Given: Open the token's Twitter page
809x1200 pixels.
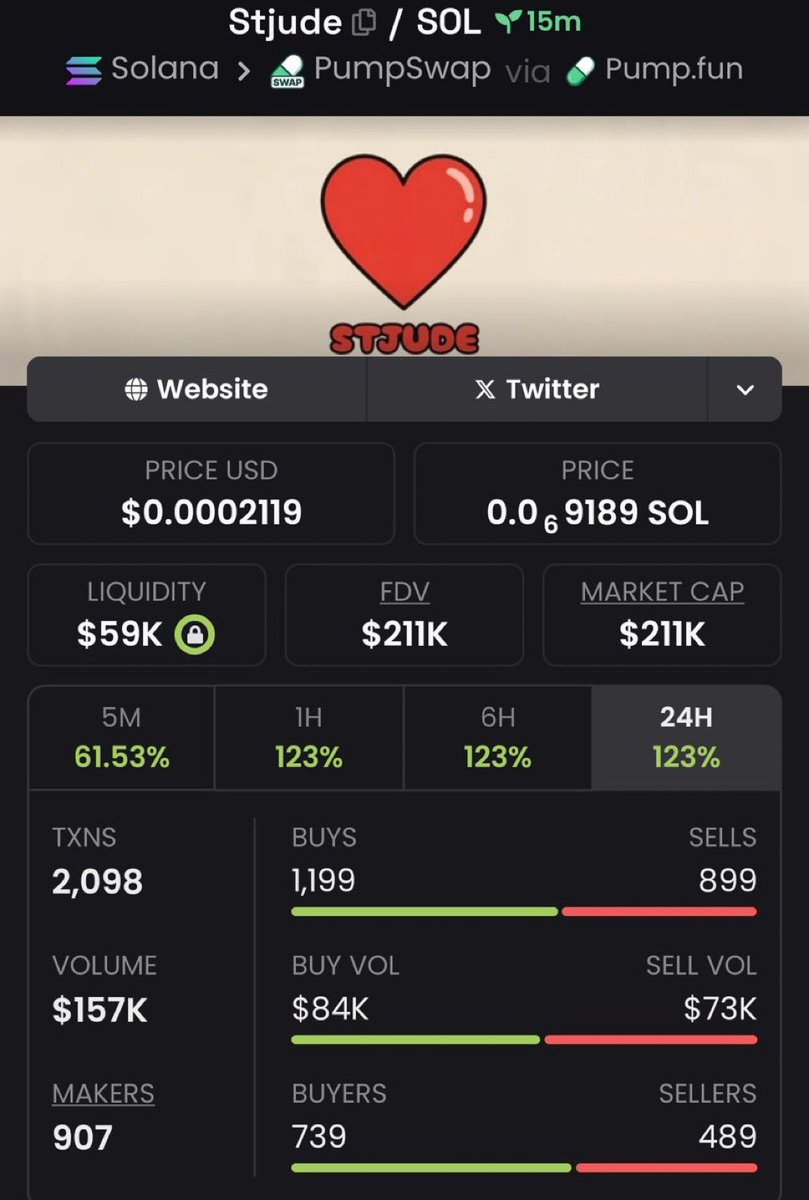Looking at the screenshot, I should click(537, 389).
